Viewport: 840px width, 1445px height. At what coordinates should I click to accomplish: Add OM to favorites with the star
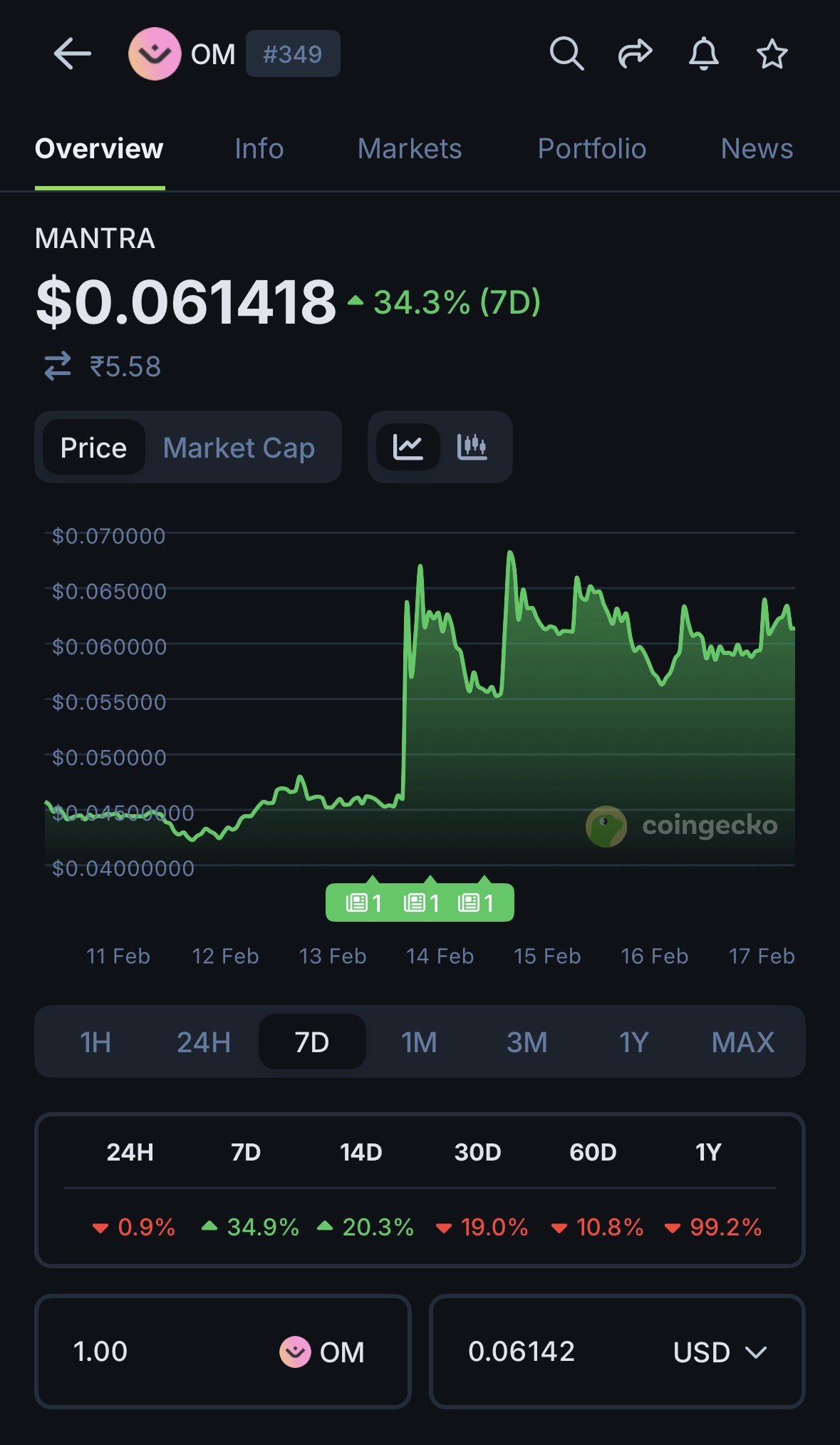click(772, 54)
